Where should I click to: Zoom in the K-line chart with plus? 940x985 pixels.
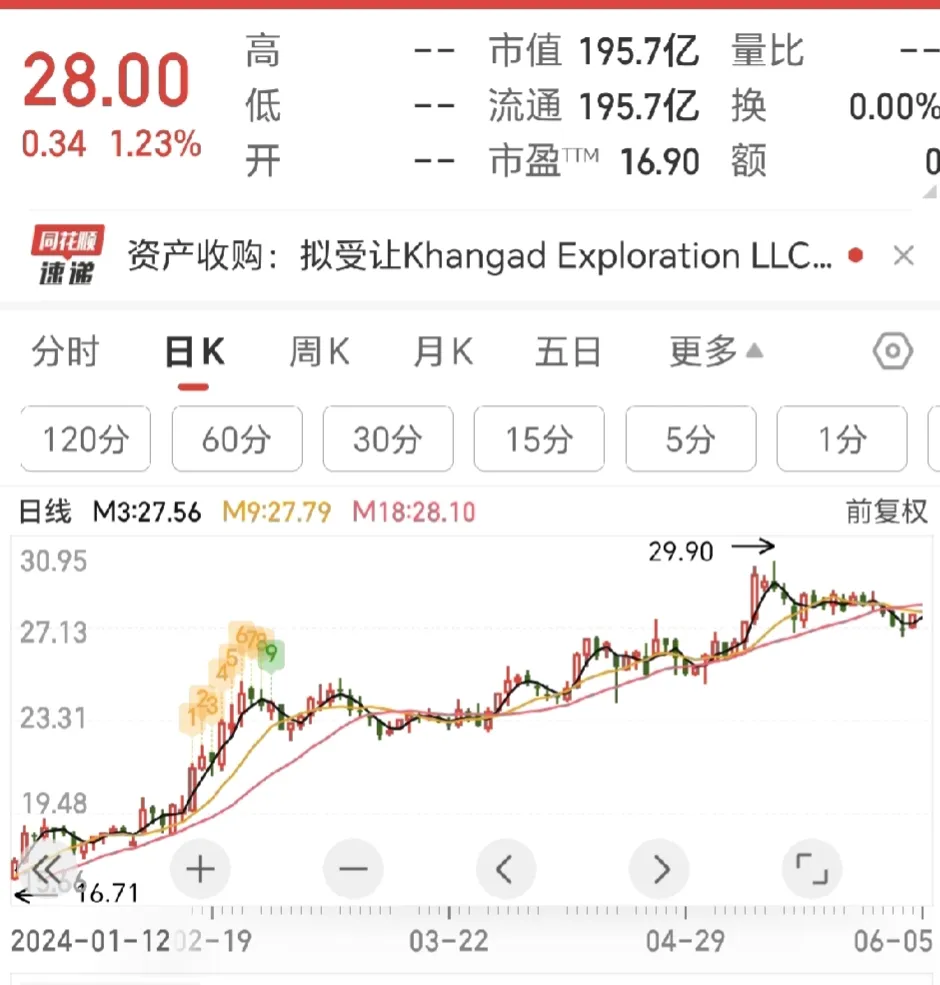(201, 869)
